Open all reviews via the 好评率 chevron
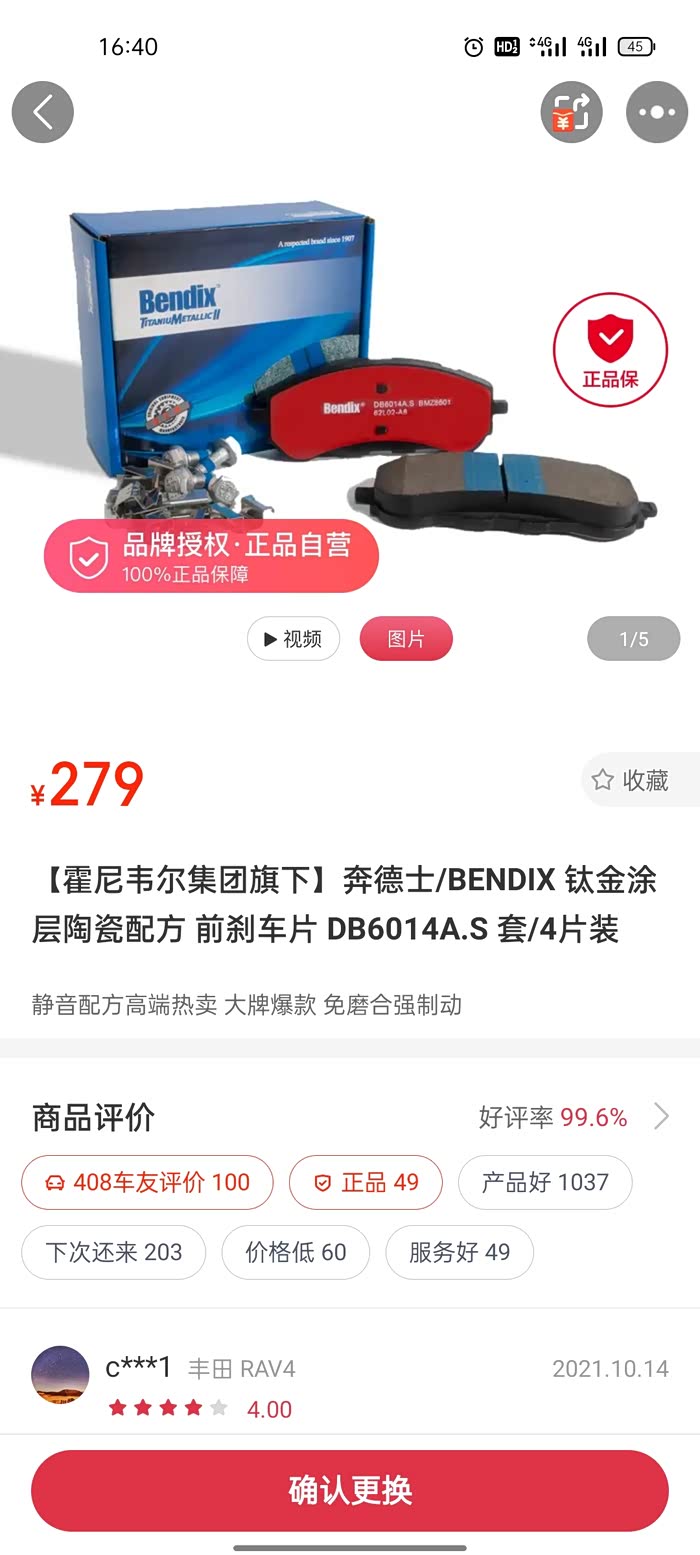The height and width of the screenshot is (1555, 700). 661,1117
